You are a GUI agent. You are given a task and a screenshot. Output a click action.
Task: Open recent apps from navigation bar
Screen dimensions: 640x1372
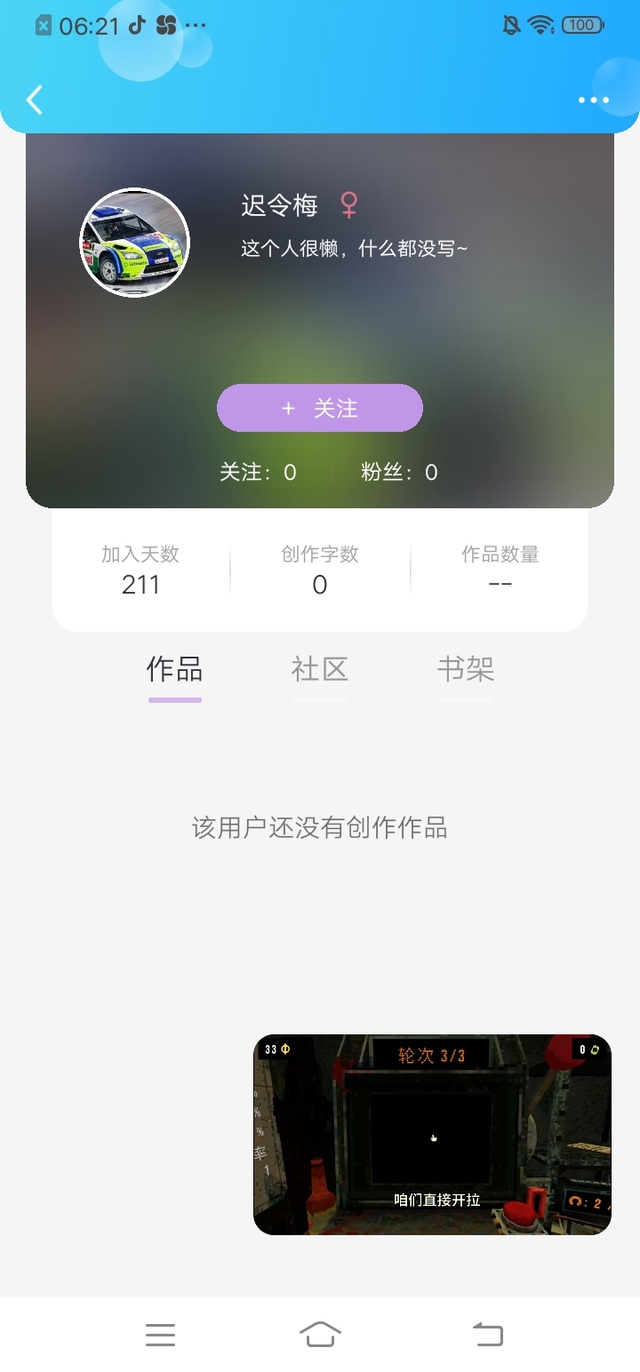(160, 1334)
